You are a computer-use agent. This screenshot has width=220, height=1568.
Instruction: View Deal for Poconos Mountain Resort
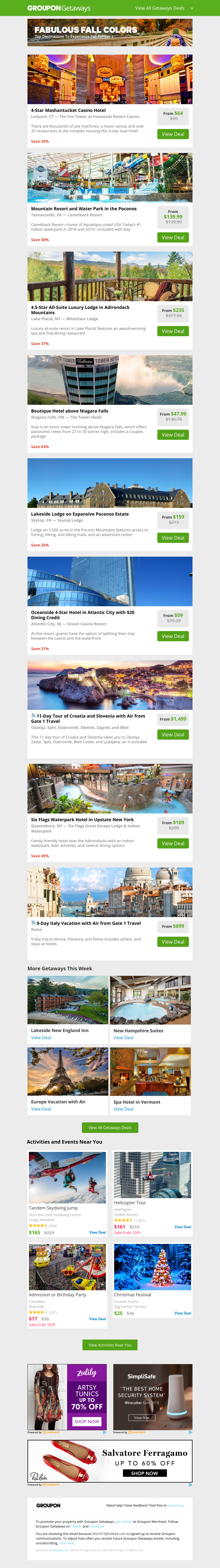point(173,237)
